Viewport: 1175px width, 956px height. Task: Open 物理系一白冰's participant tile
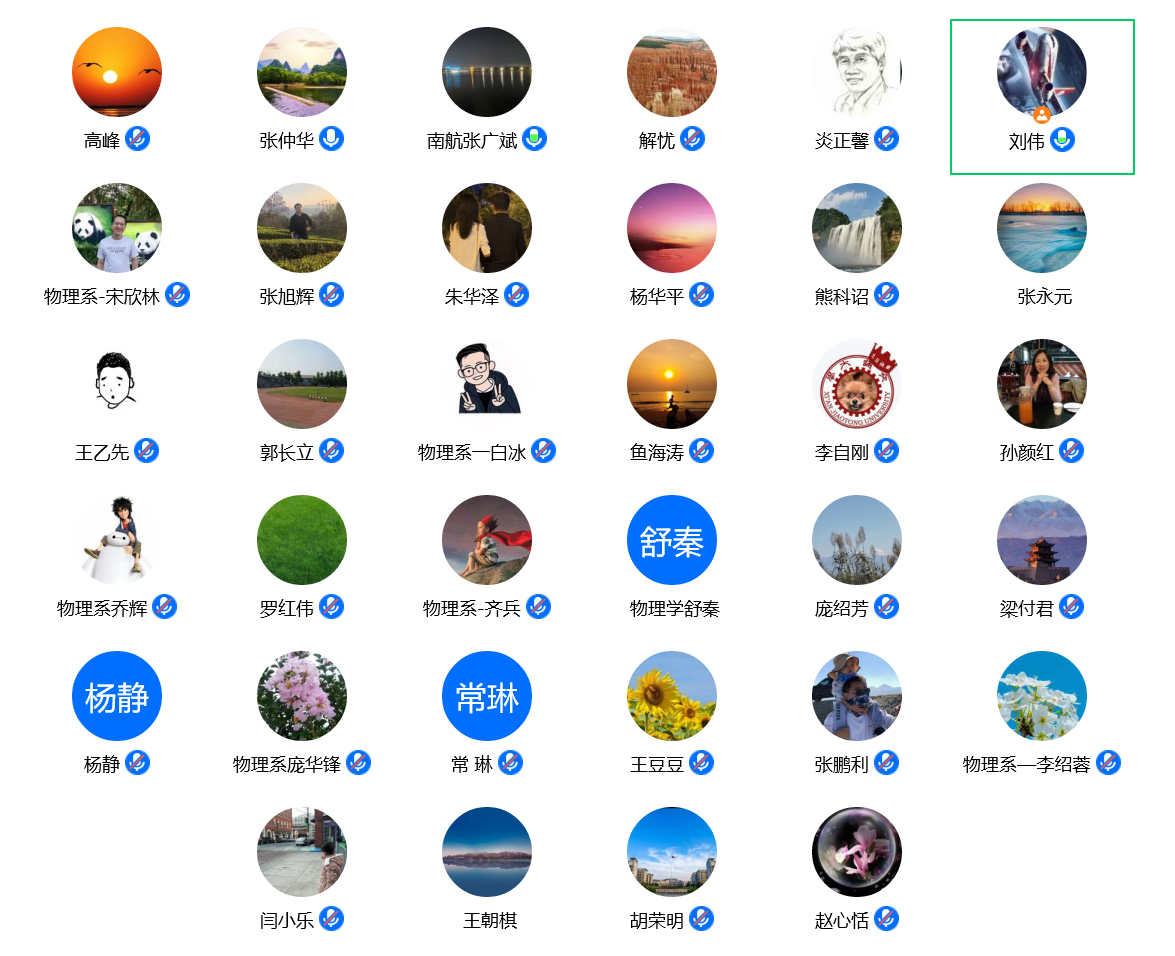coord(487,384)
